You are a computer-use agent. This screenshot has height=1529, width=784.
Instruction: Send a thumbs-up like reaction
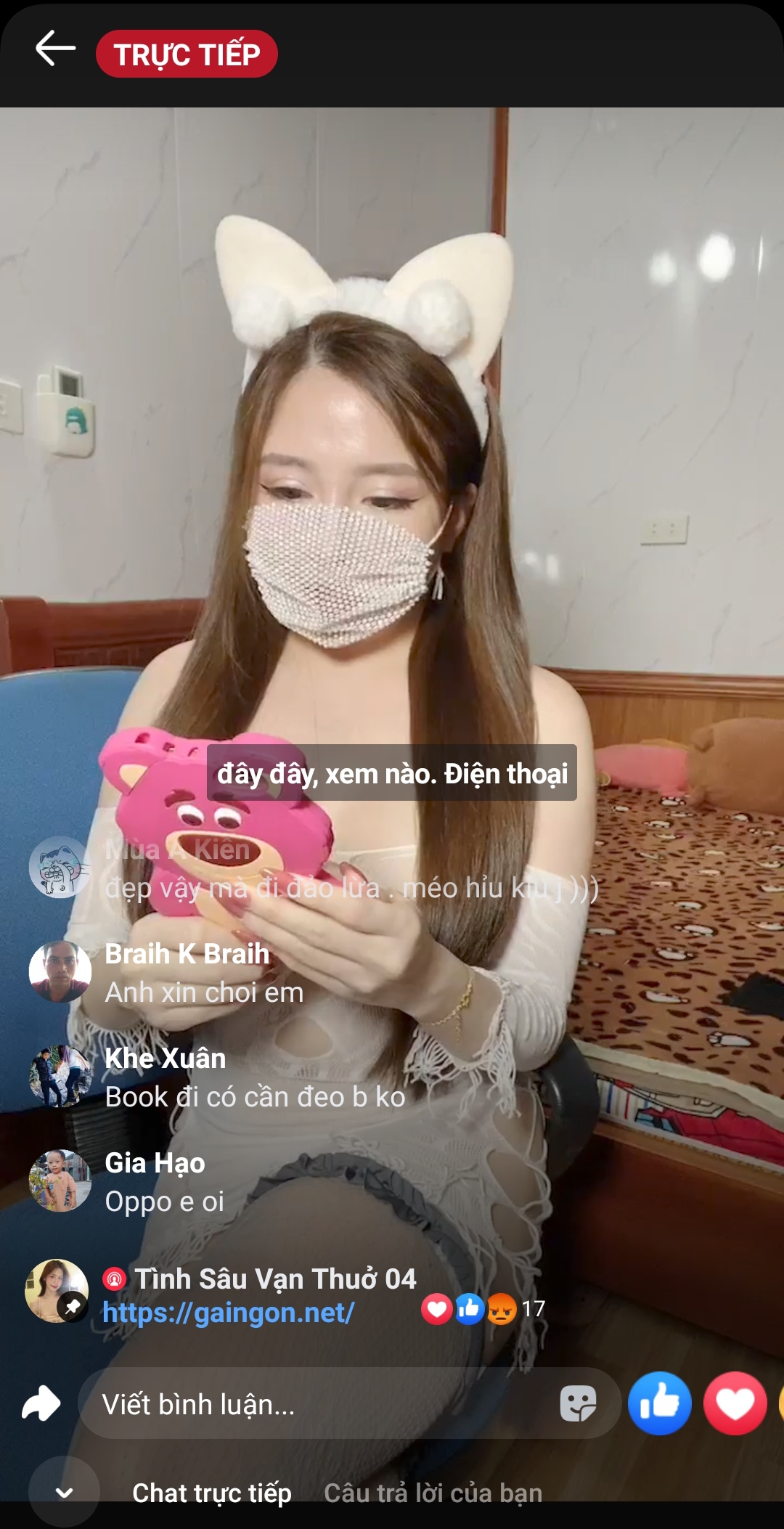pos(659,1403)
